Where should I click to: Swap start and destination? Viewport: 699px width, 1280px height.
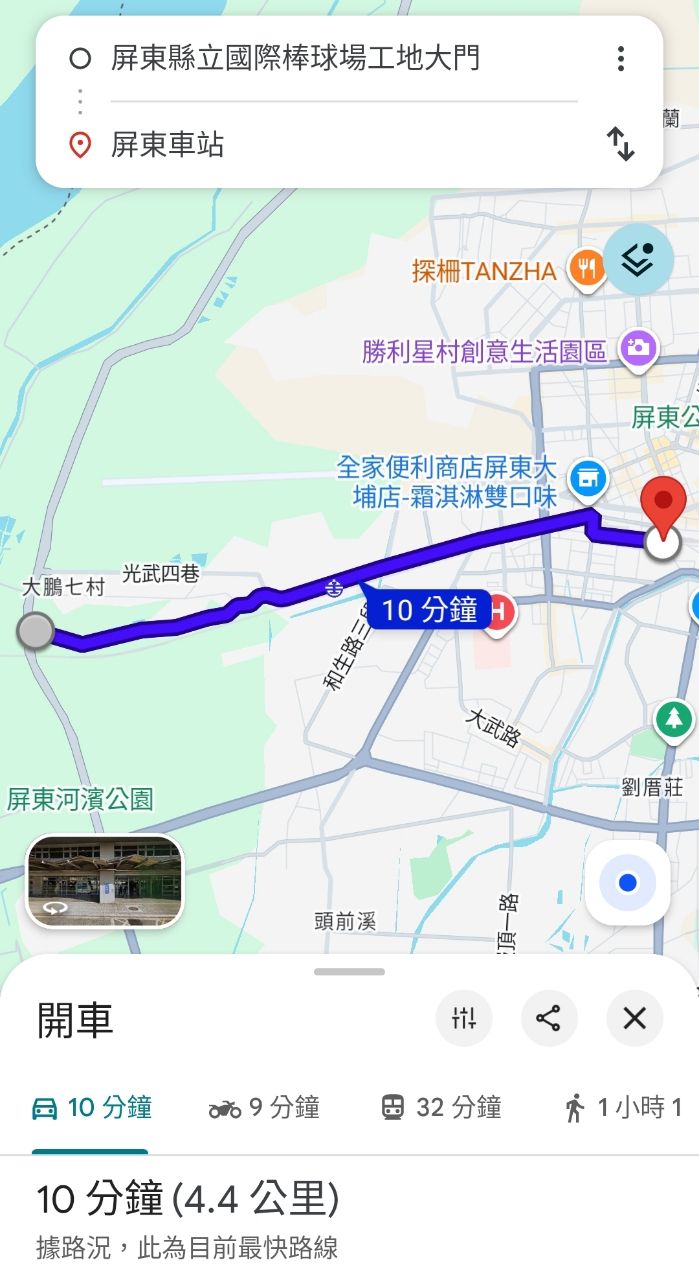tap(621, 145)
